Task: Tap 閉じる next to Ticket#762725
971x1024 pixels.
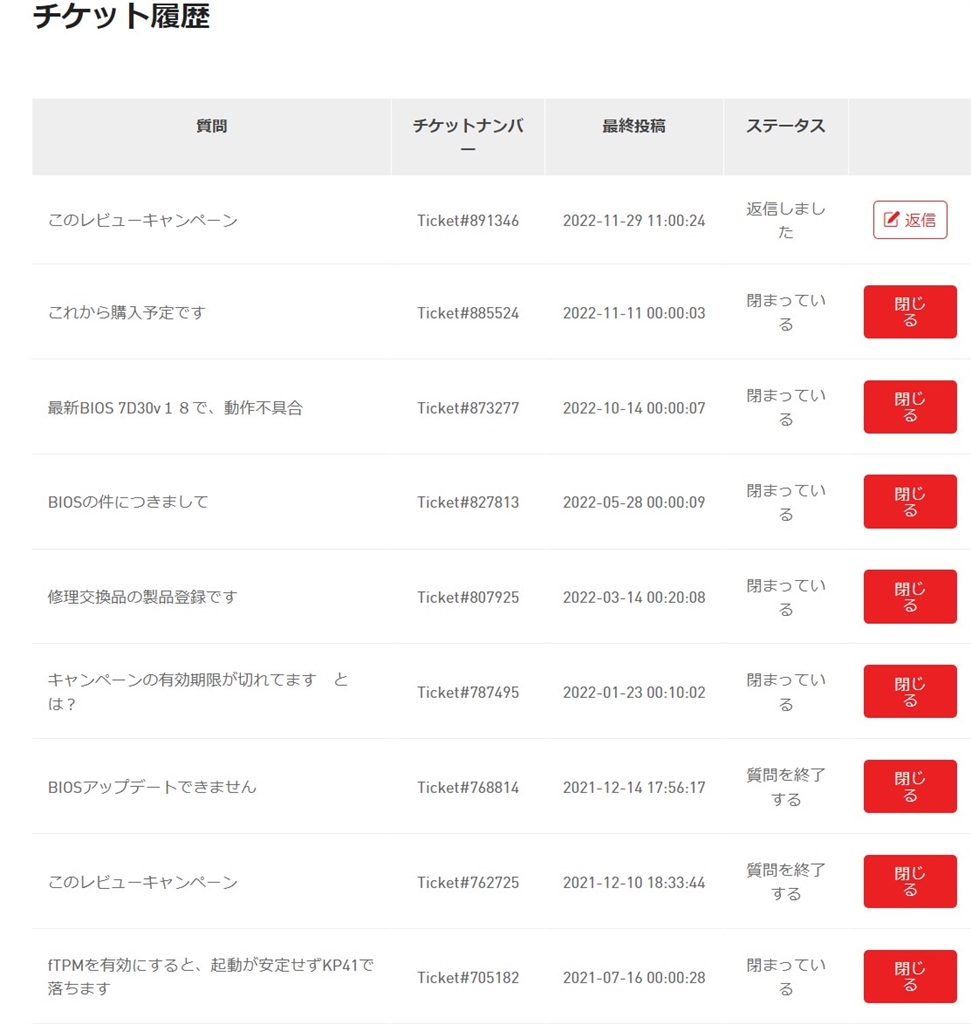Action: coord(910,882)
